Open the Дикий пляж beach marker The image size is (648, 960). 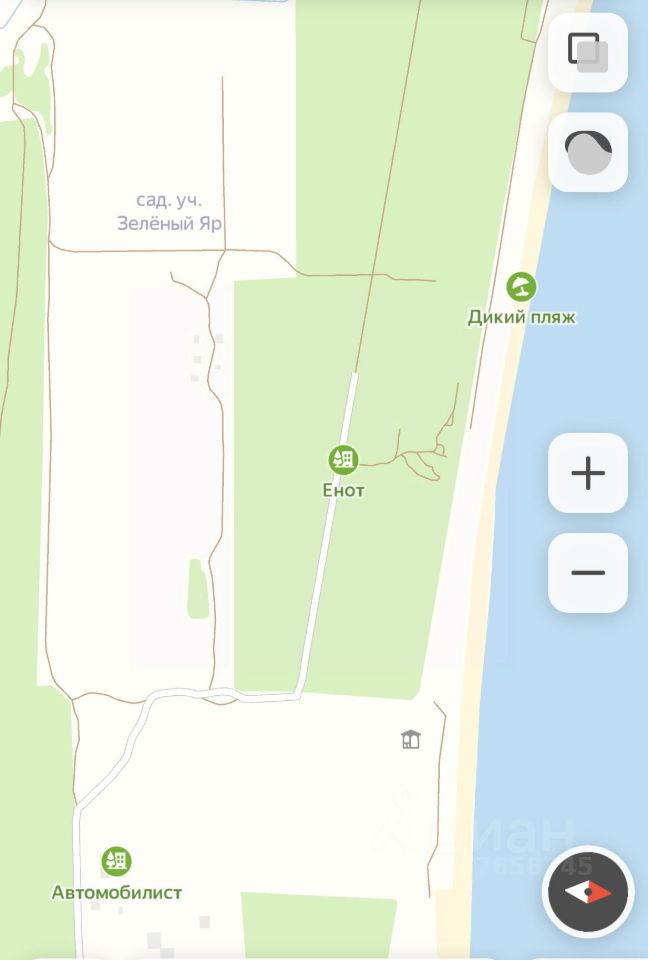tap(520, 288)
